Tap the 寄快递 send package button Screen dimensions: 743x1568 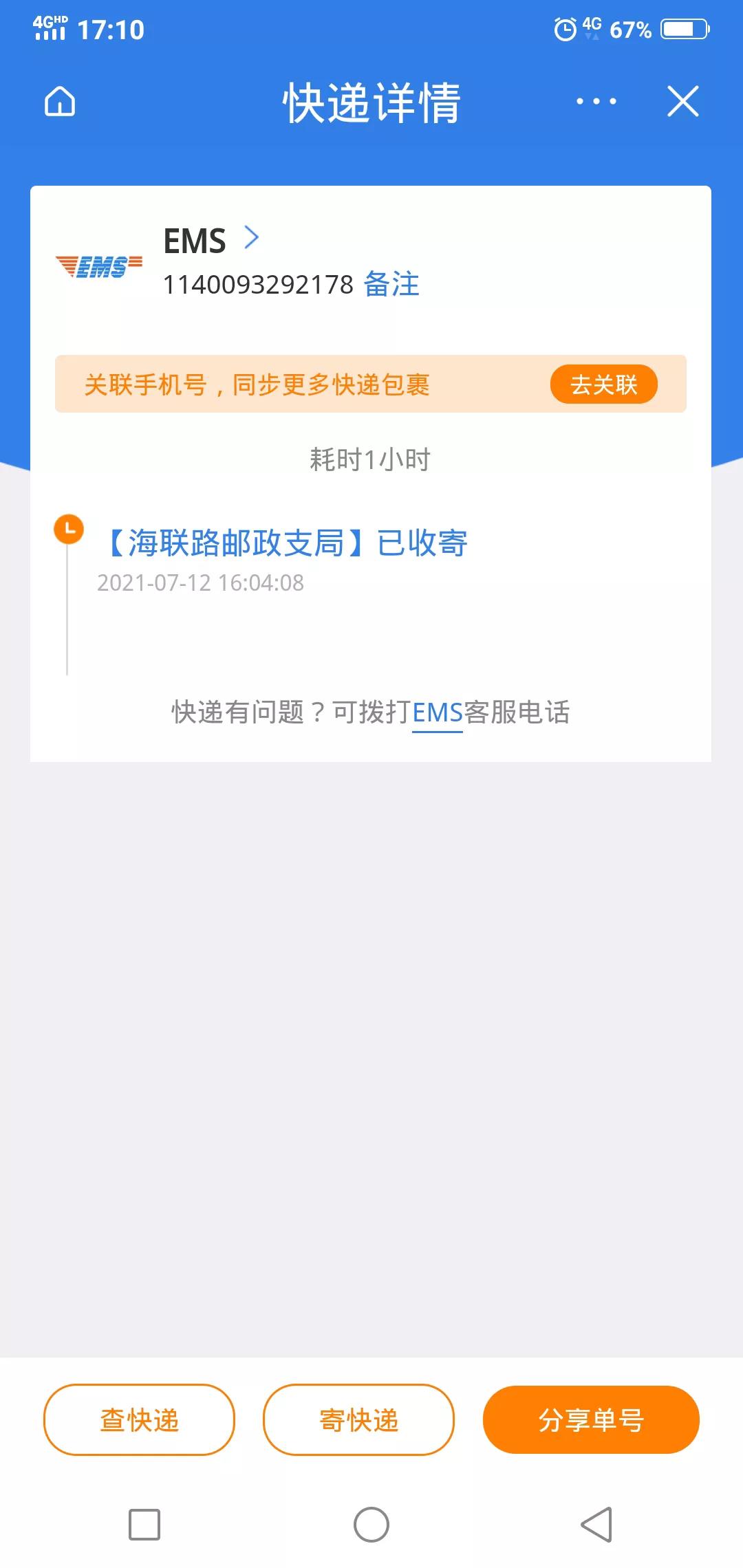coord(357,1419)
